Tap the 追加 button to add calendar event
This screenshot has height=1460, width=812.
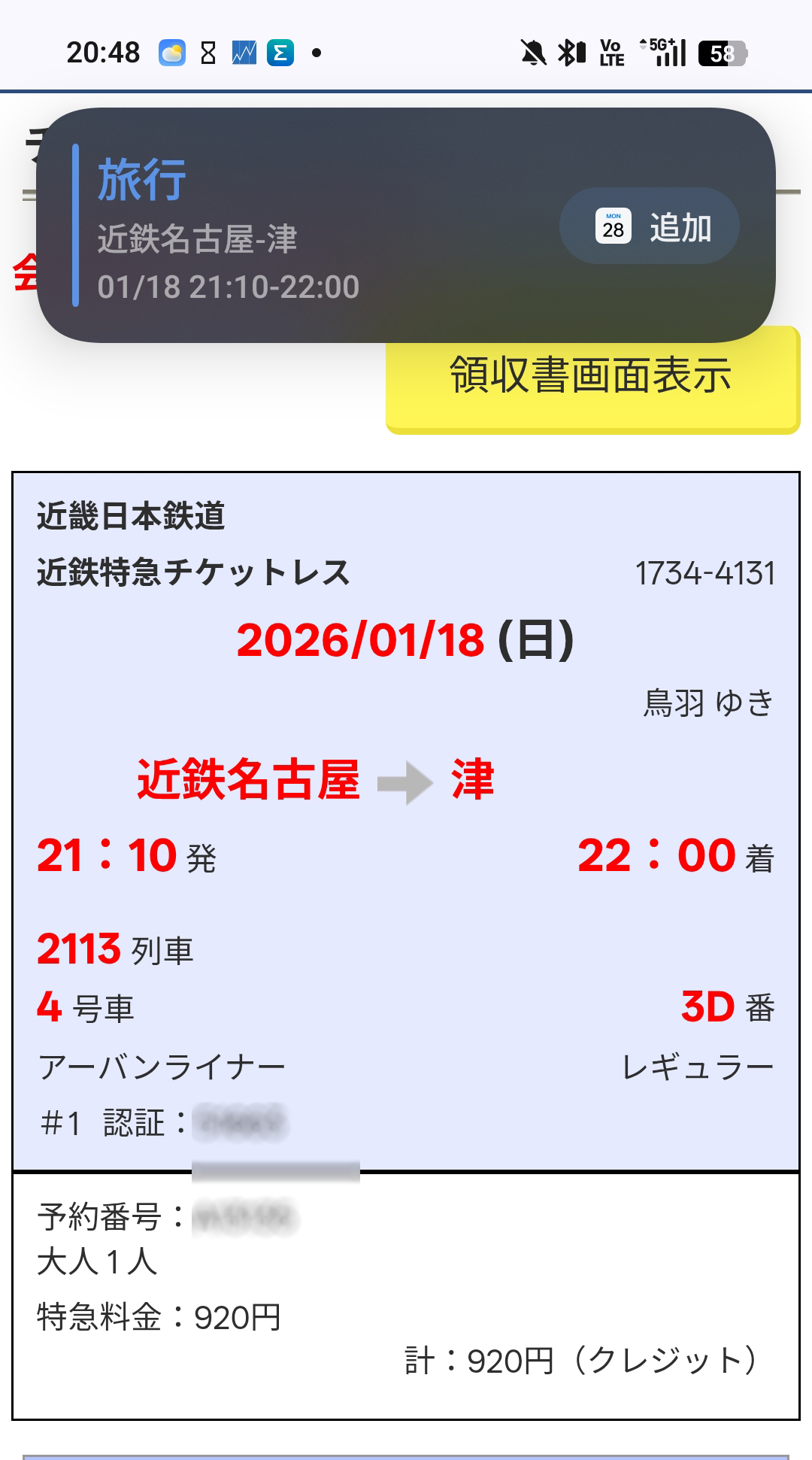click(650, 226)
